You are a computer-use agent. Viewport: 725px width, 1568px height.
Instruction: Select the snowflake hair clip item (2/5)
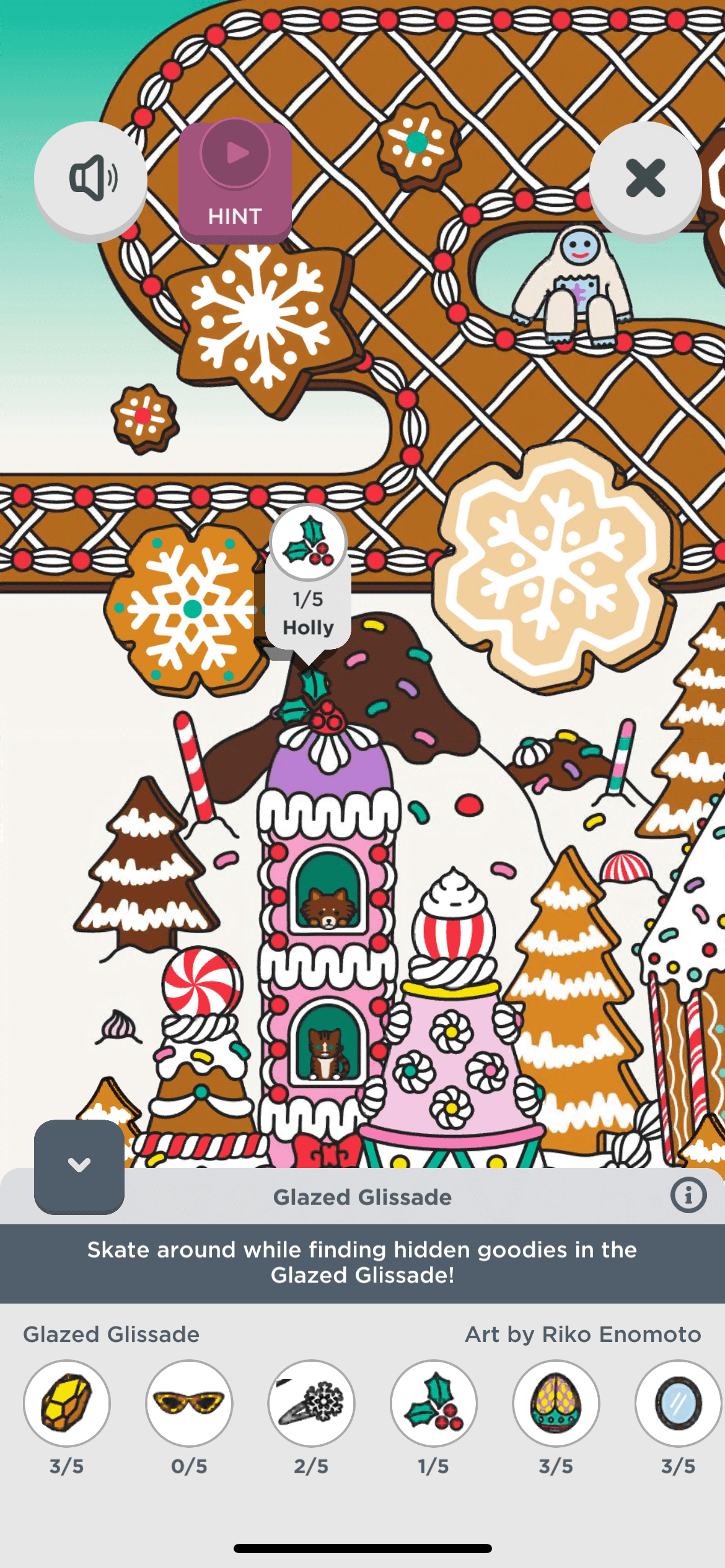(x=311, y=1403)
